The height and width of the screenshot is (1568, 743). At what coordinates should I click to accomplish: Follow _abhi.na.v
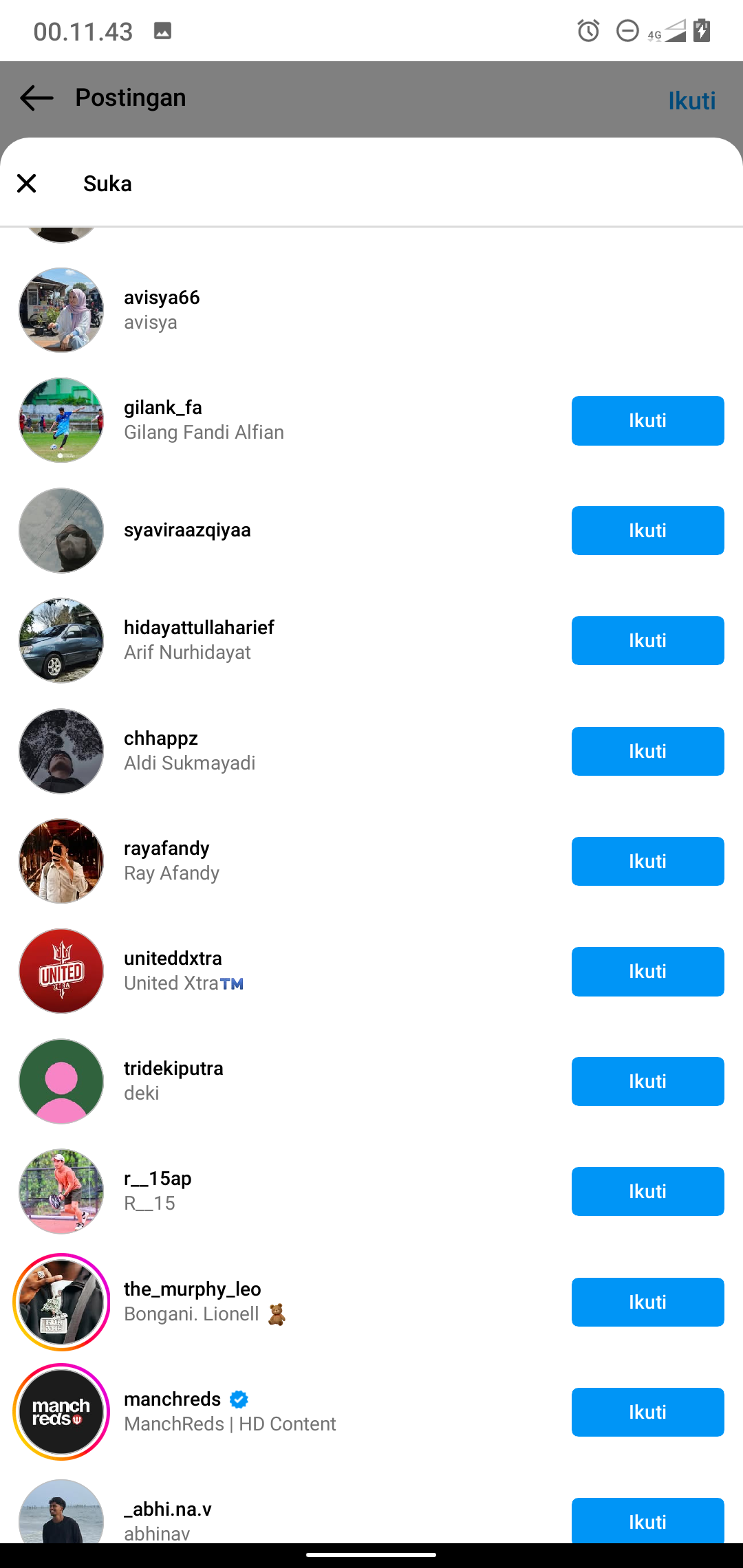click(647, 1521)
